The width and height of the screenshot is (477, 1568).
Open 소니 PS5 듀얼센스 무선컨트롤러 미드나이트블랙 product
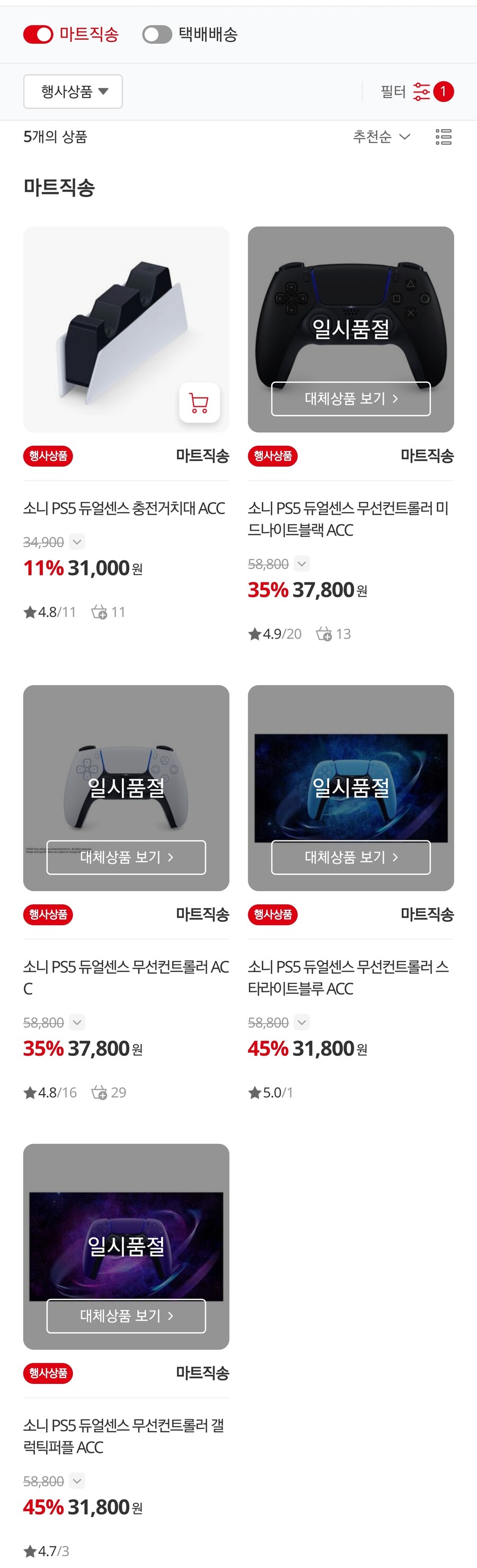click(x=348, y=518)
